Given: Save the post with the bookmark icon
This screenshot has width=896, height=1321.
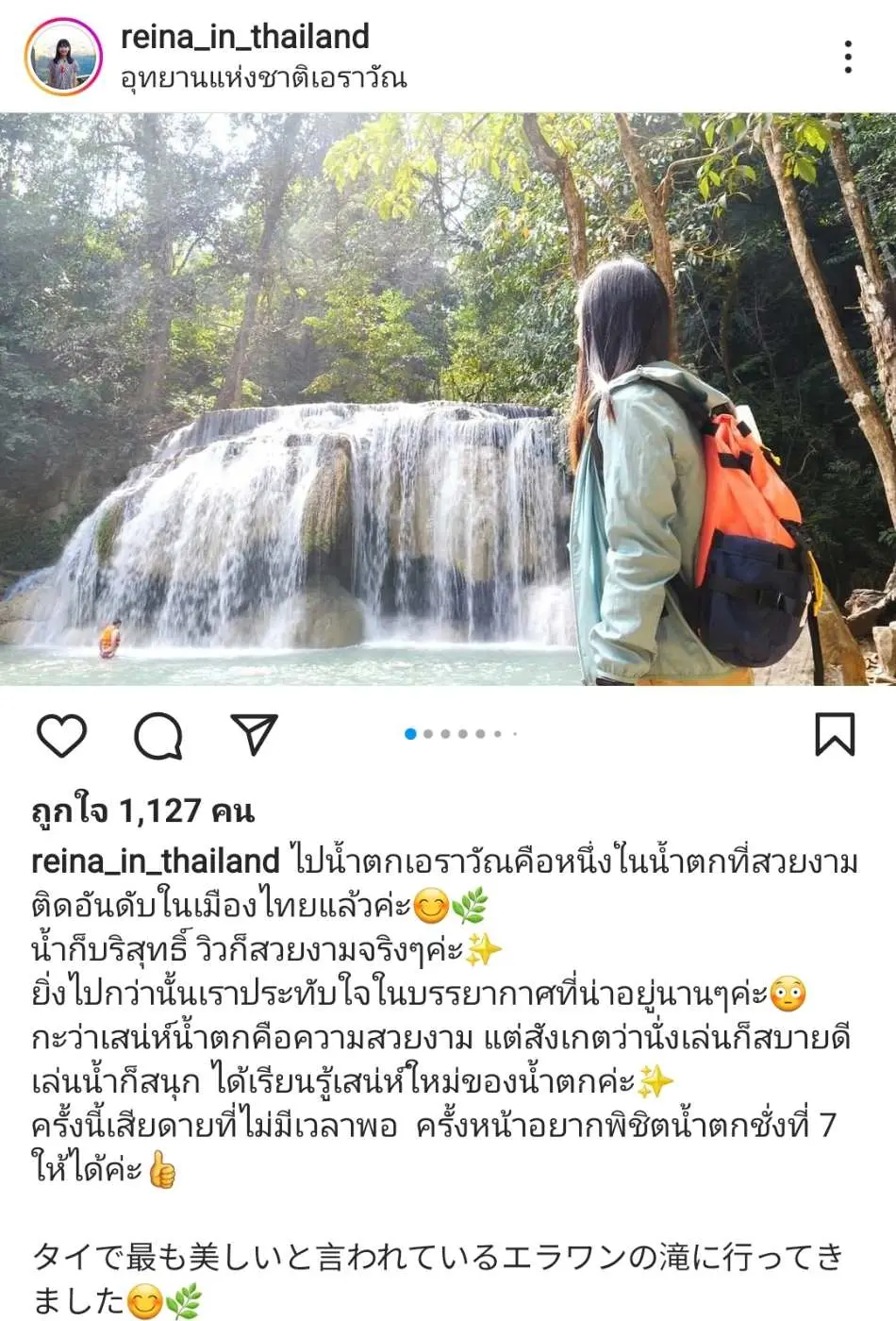Looking at the screenshot, I should click(x=835, y=734).
